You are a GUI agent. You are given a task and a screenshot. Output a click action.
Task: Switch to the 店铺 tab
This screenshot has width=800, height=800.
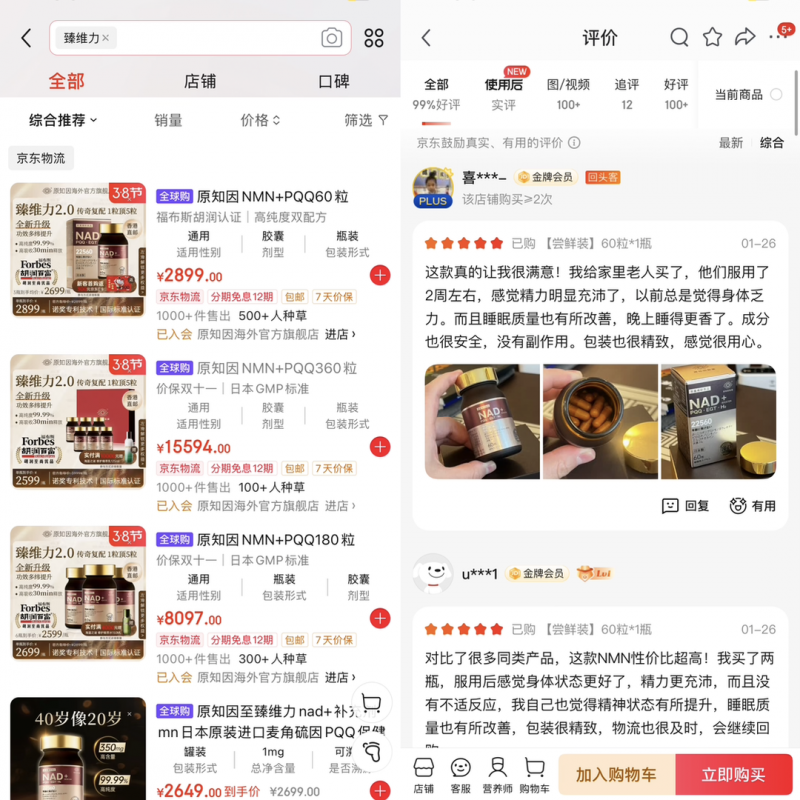click(200, 81)
